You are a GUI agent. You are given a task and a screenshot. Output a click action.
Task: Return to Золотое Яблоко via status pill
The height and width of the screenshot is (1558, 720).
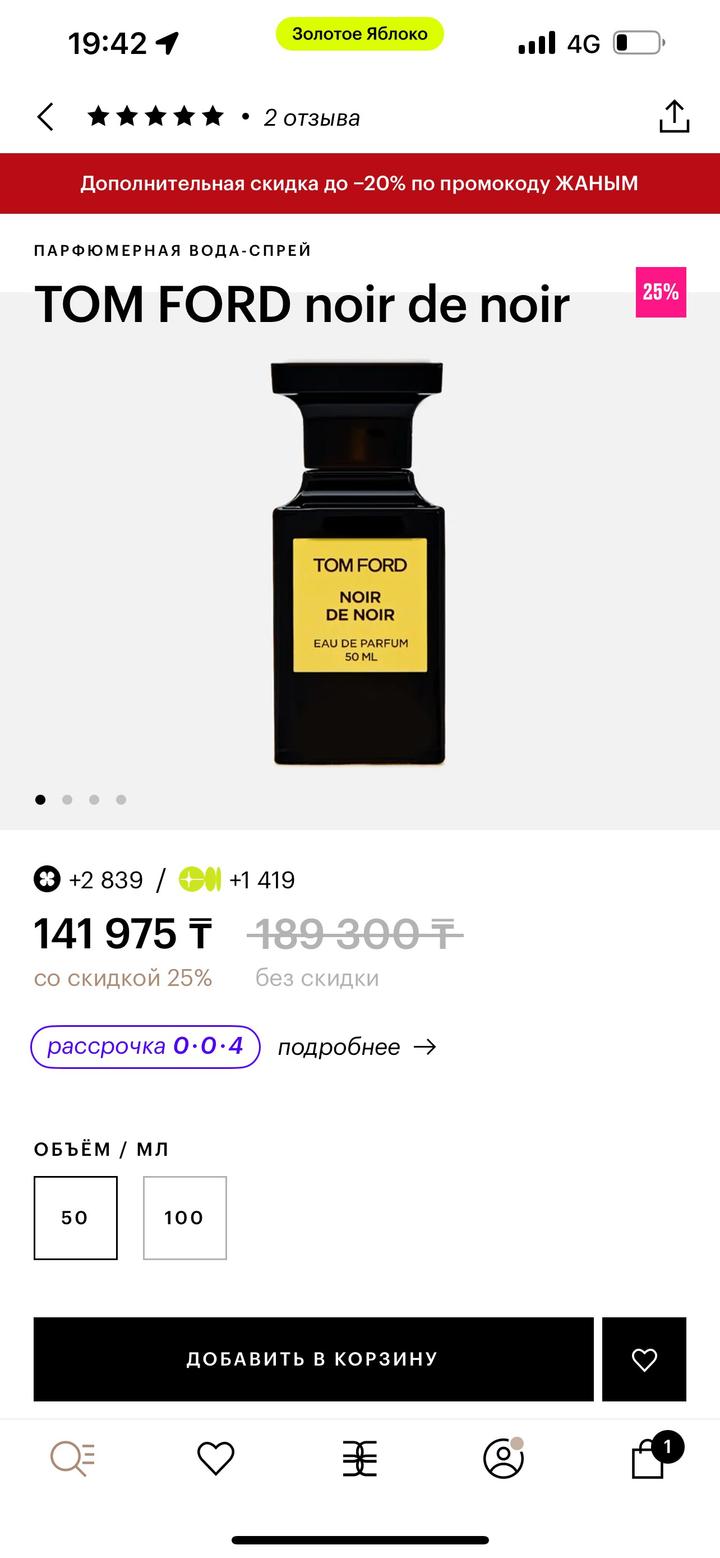pyautogui.click(x=360, y=34)
